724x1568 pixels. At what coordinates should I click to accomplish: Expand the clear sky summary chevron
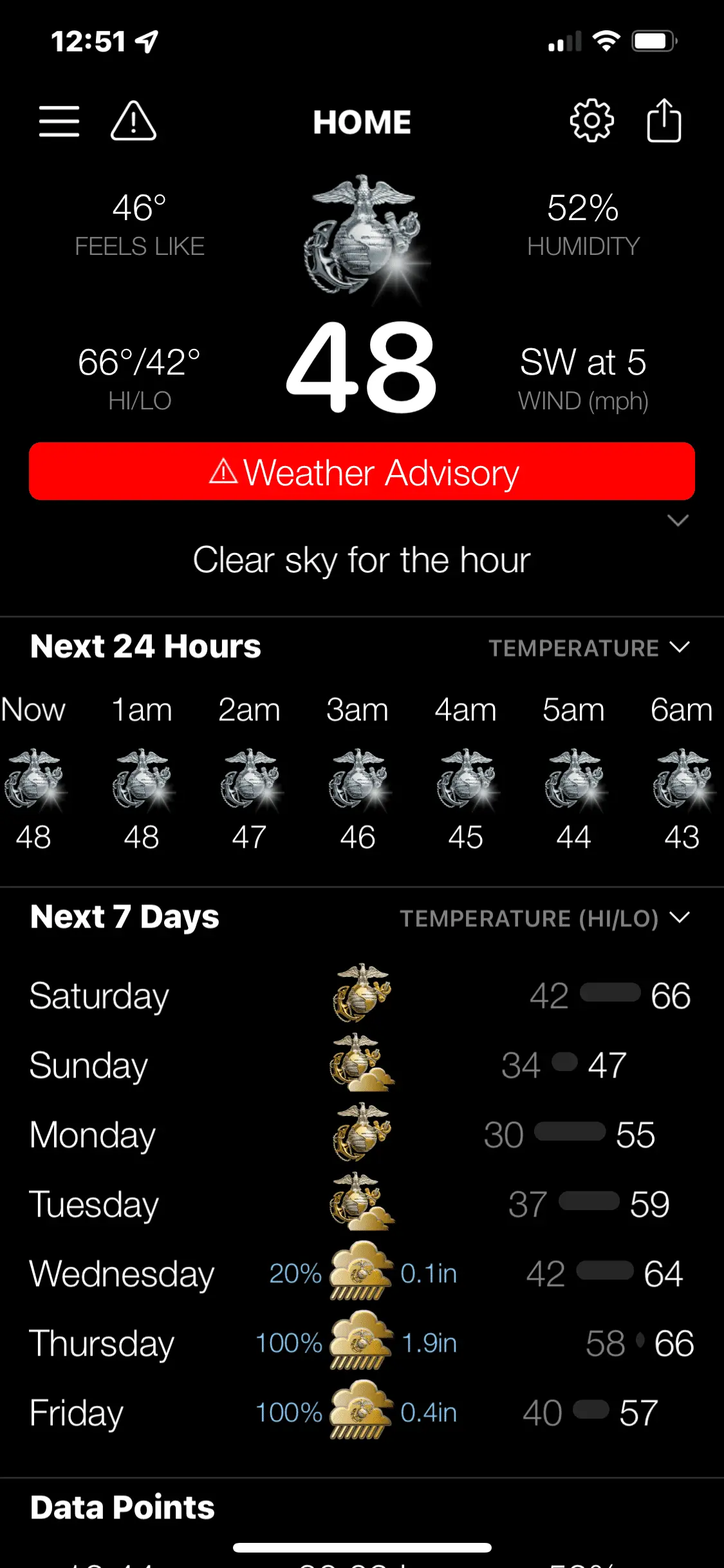[678, 520]
